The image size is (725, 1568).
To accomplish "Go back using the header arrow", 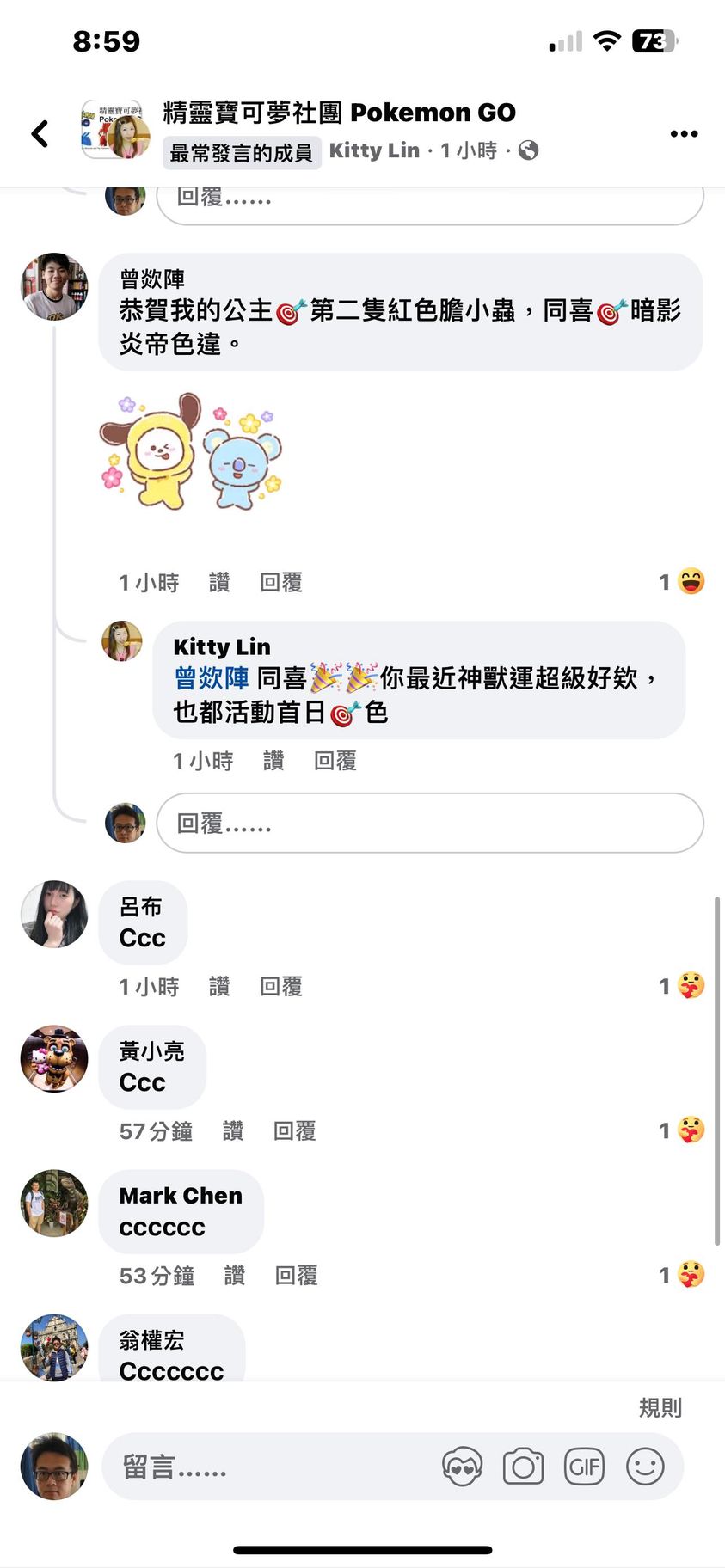I will (x=40, y=133).
